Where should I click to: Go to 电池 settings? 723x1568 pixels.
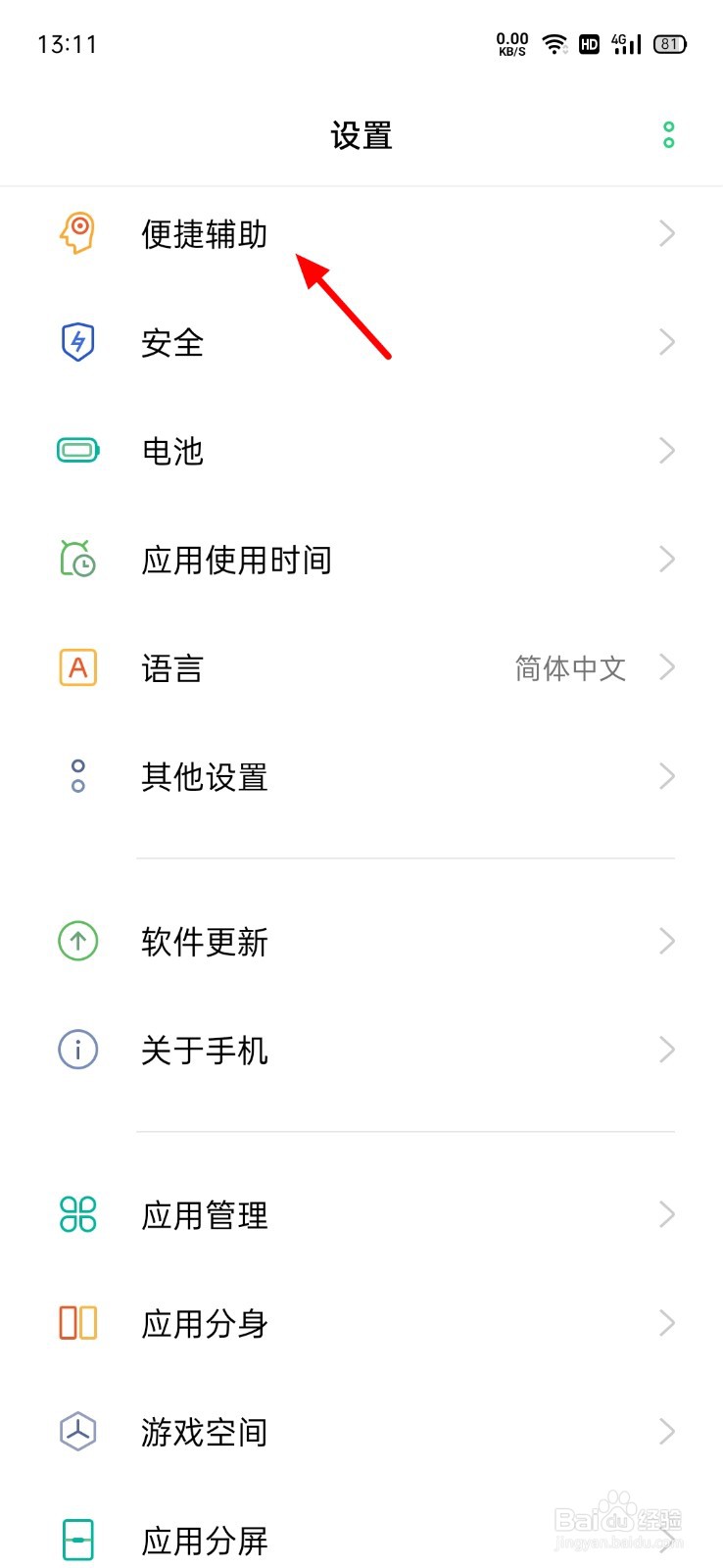pyautogui.click(x=361, y=451)
